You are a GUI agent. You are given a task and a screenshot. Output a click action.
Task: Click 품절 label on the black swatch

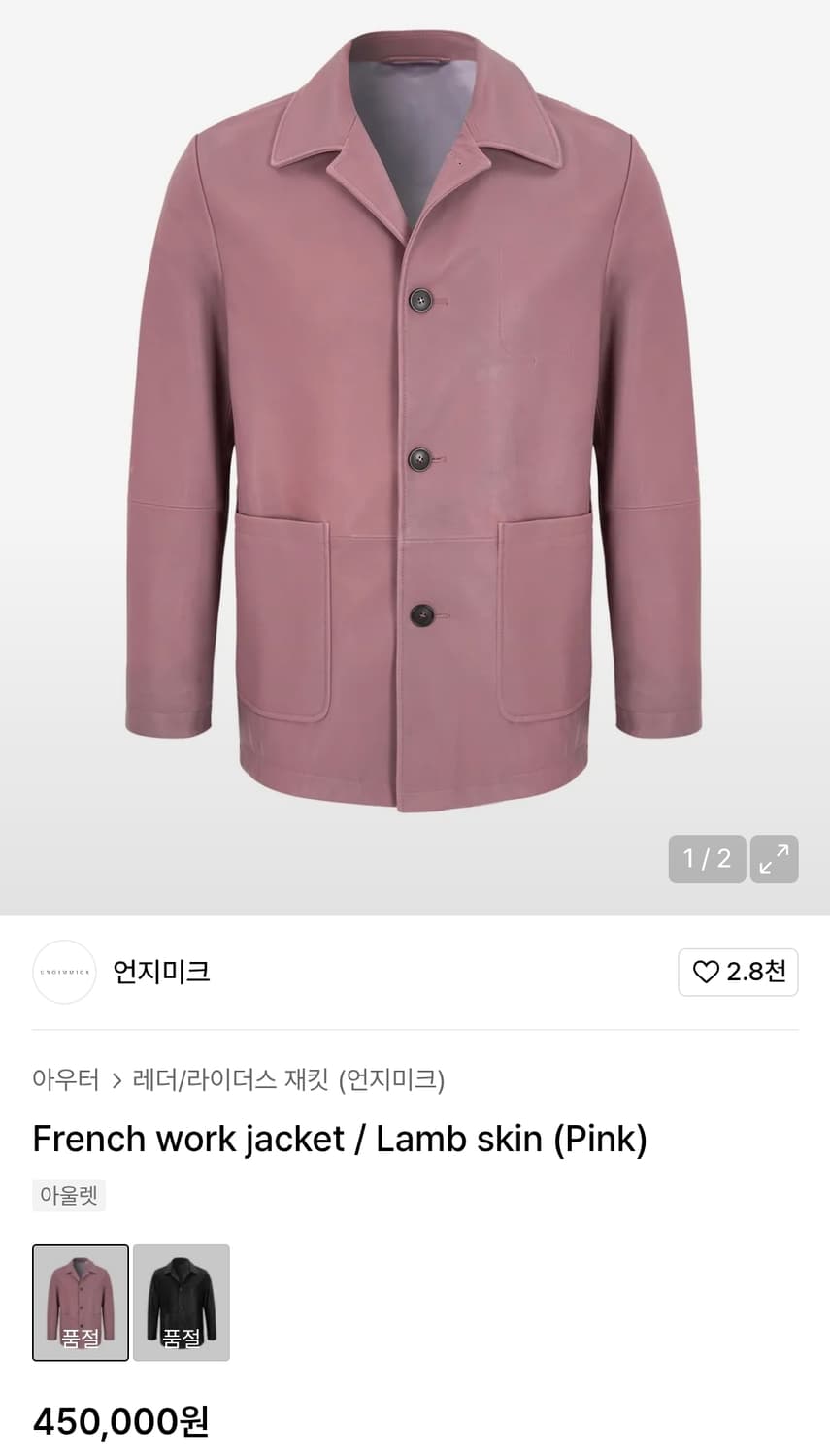point(183,1335)
